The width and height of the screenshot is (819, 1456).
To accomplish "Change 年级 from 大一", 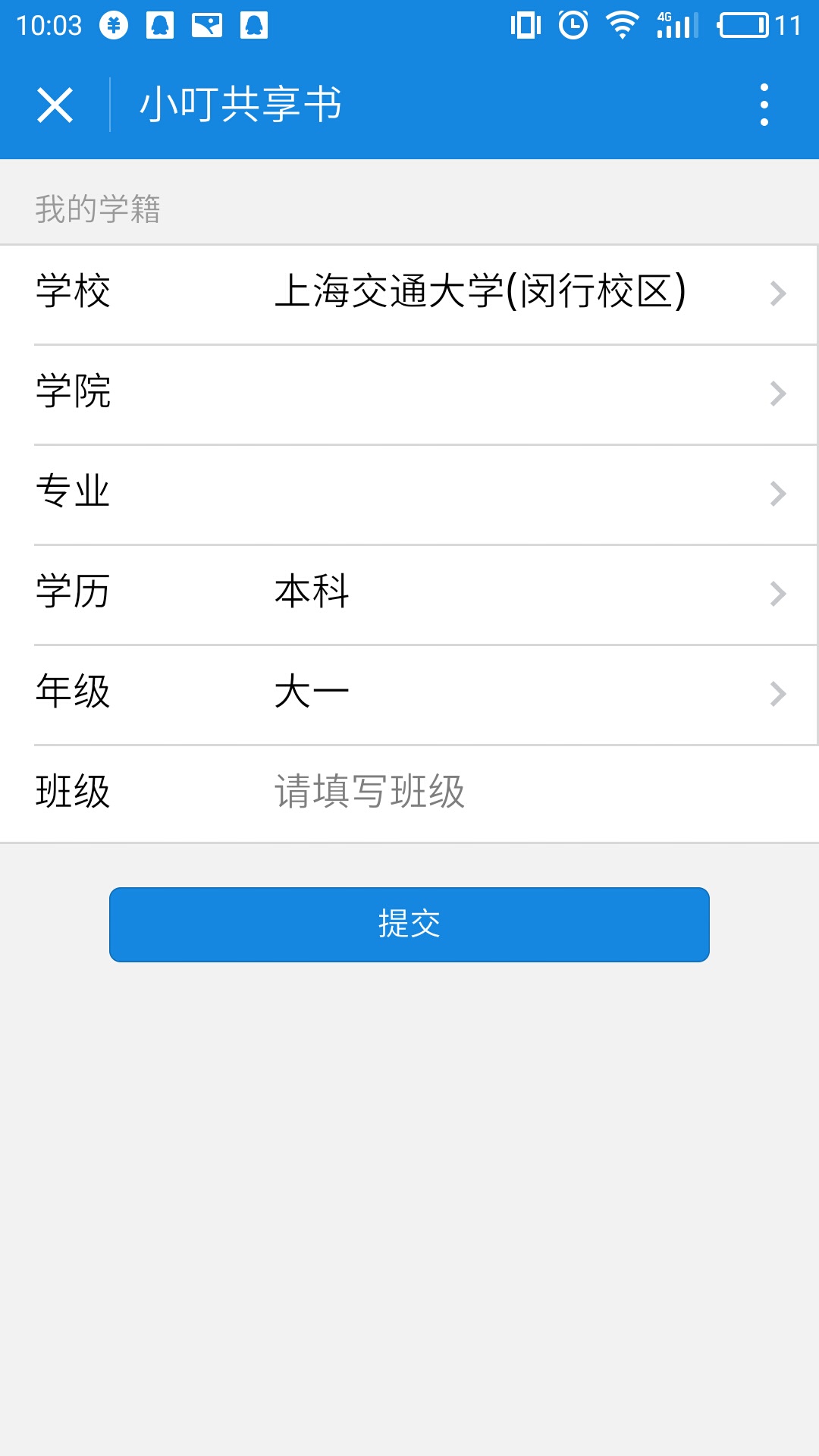I will coord(409,694).
